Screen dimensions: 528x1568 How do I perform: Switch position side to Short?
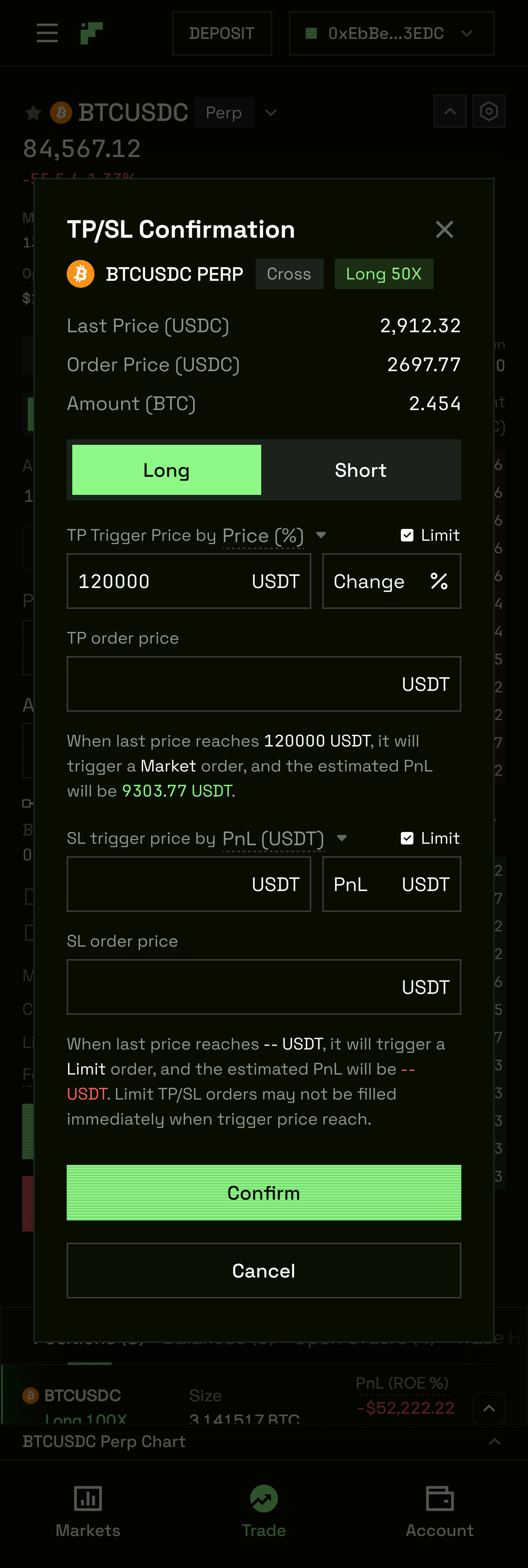click(x=360, y=469)
